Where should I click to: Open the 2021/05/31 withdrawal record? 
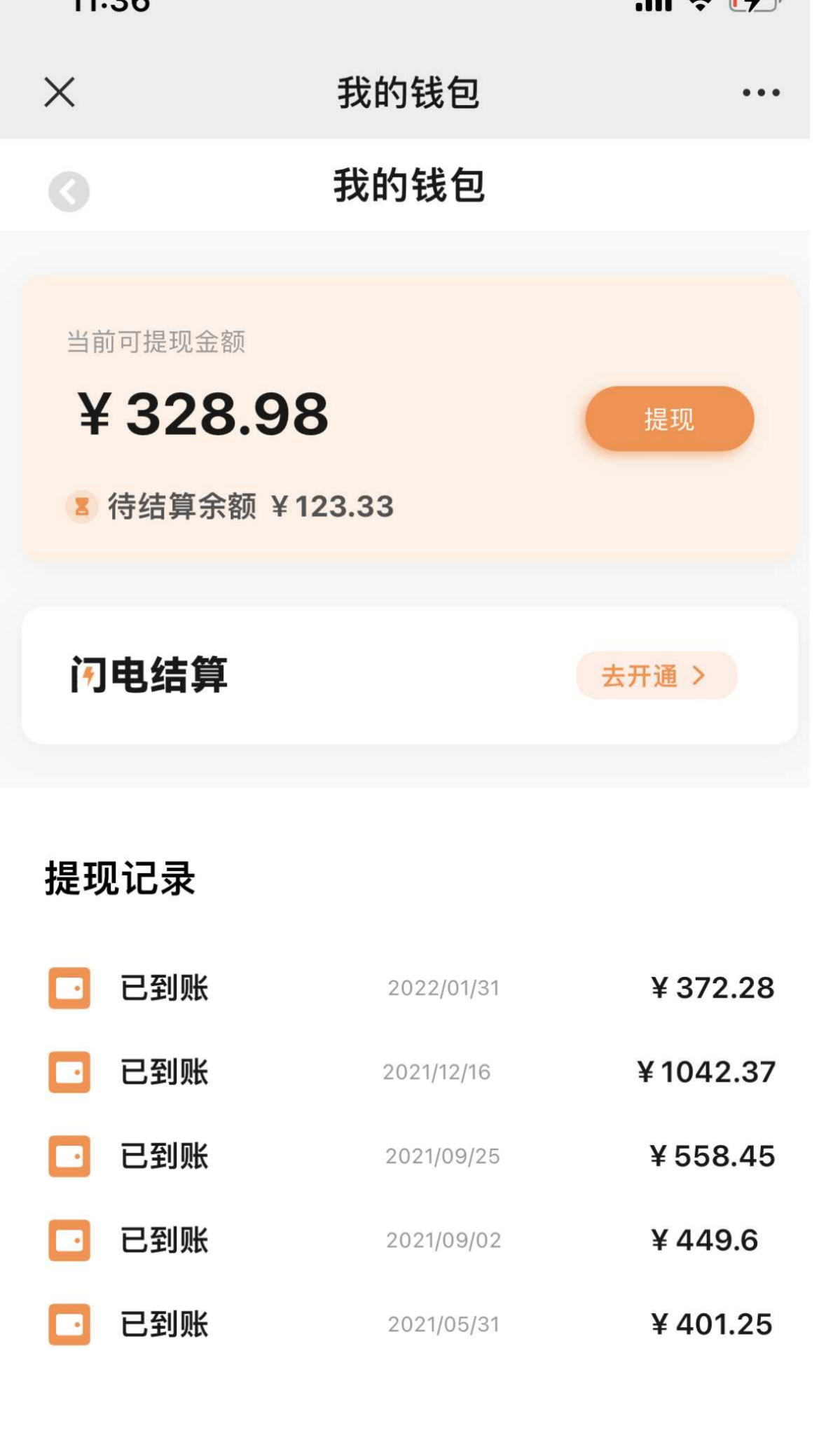[410, 1324]
